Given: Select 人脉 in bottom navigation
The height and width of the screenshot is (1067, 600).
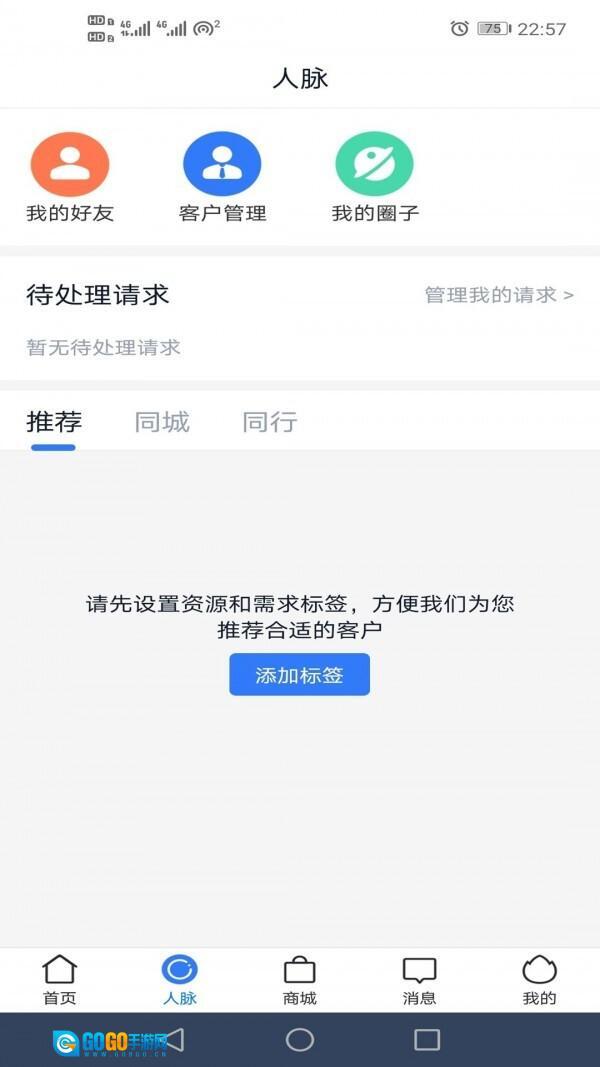Looking at the screenshot, I should pos(180,980).
